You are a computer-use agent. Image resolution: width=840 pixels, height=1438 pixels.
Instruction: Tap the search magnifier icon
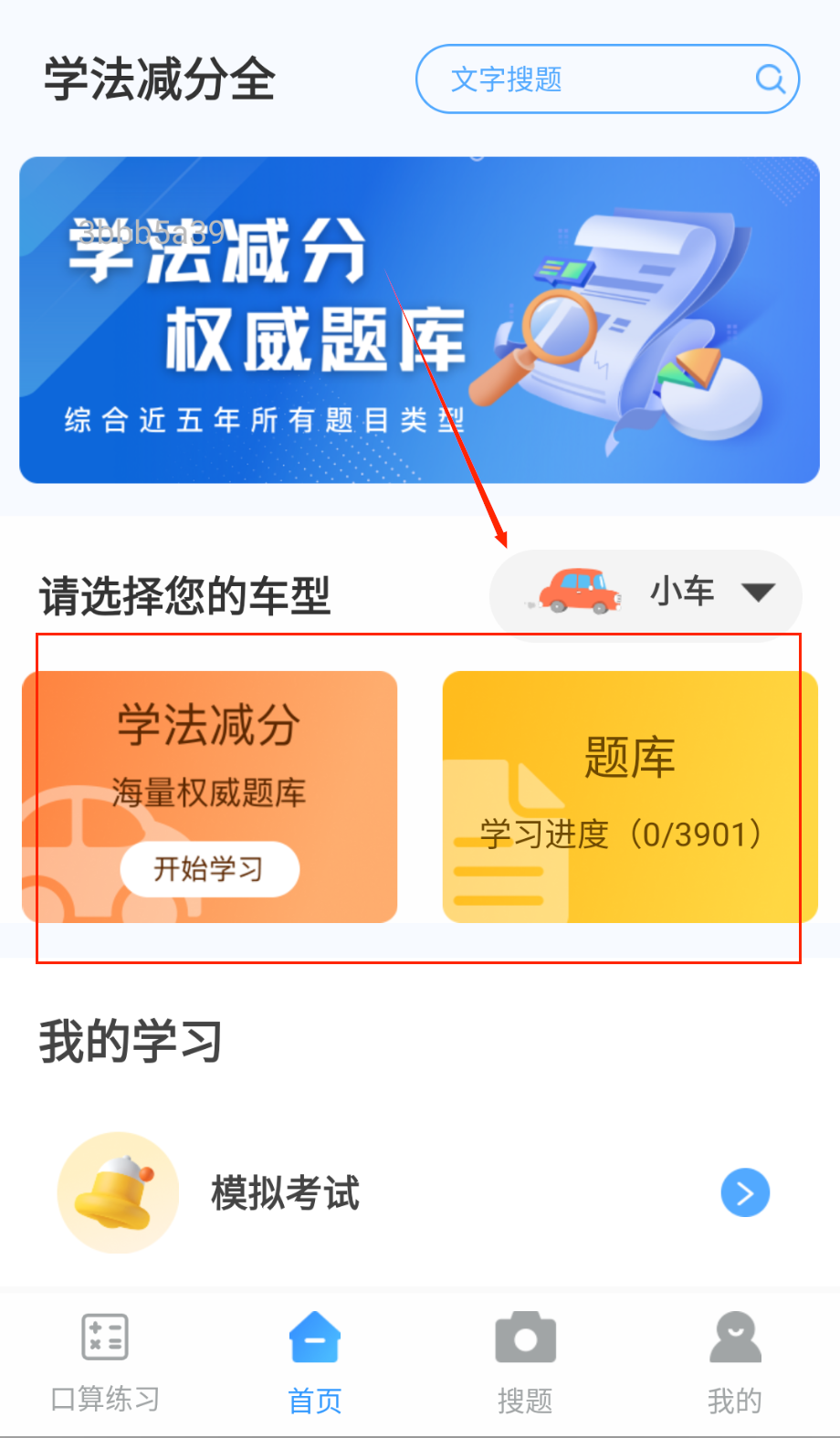click(771, 79)
